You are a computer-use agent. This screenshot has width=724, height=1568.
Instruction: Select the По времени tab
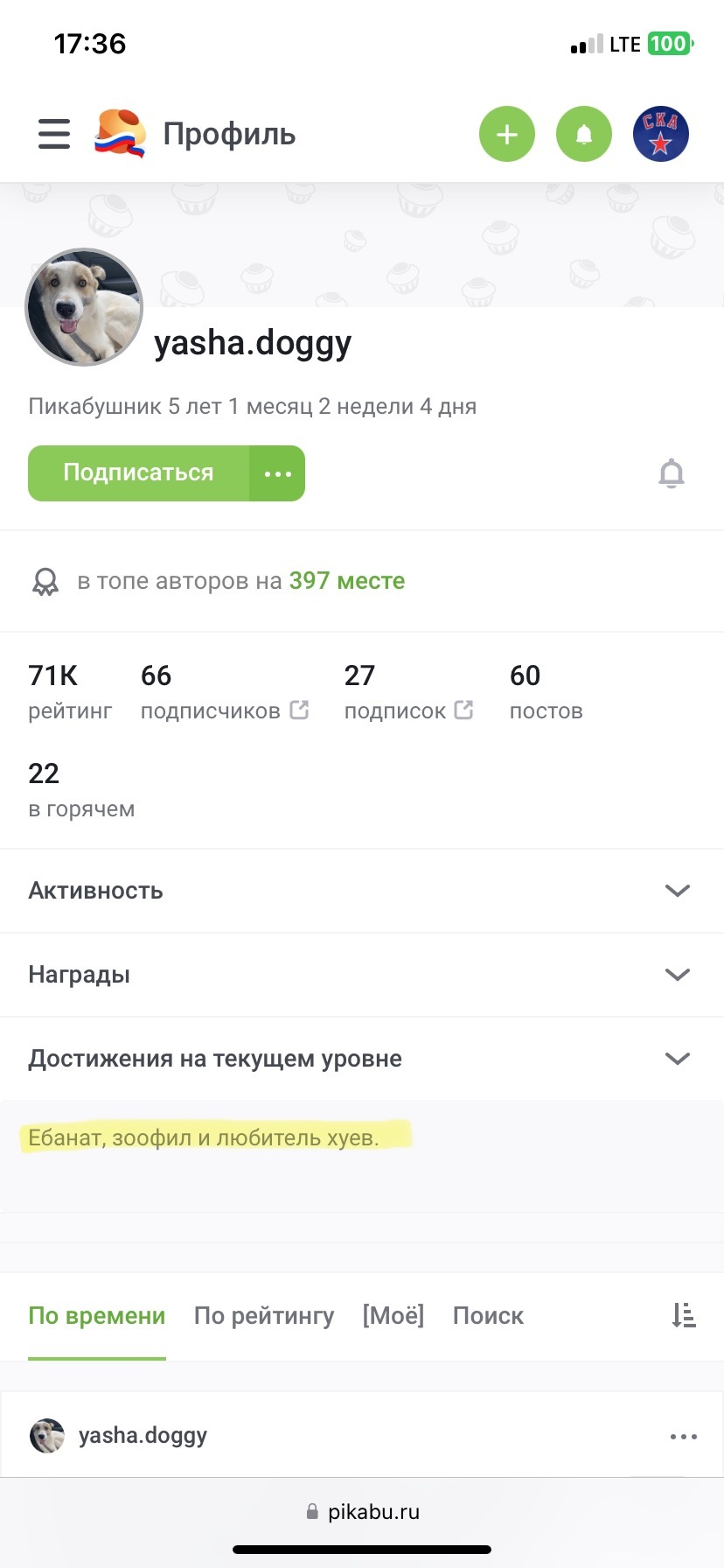97,1316
